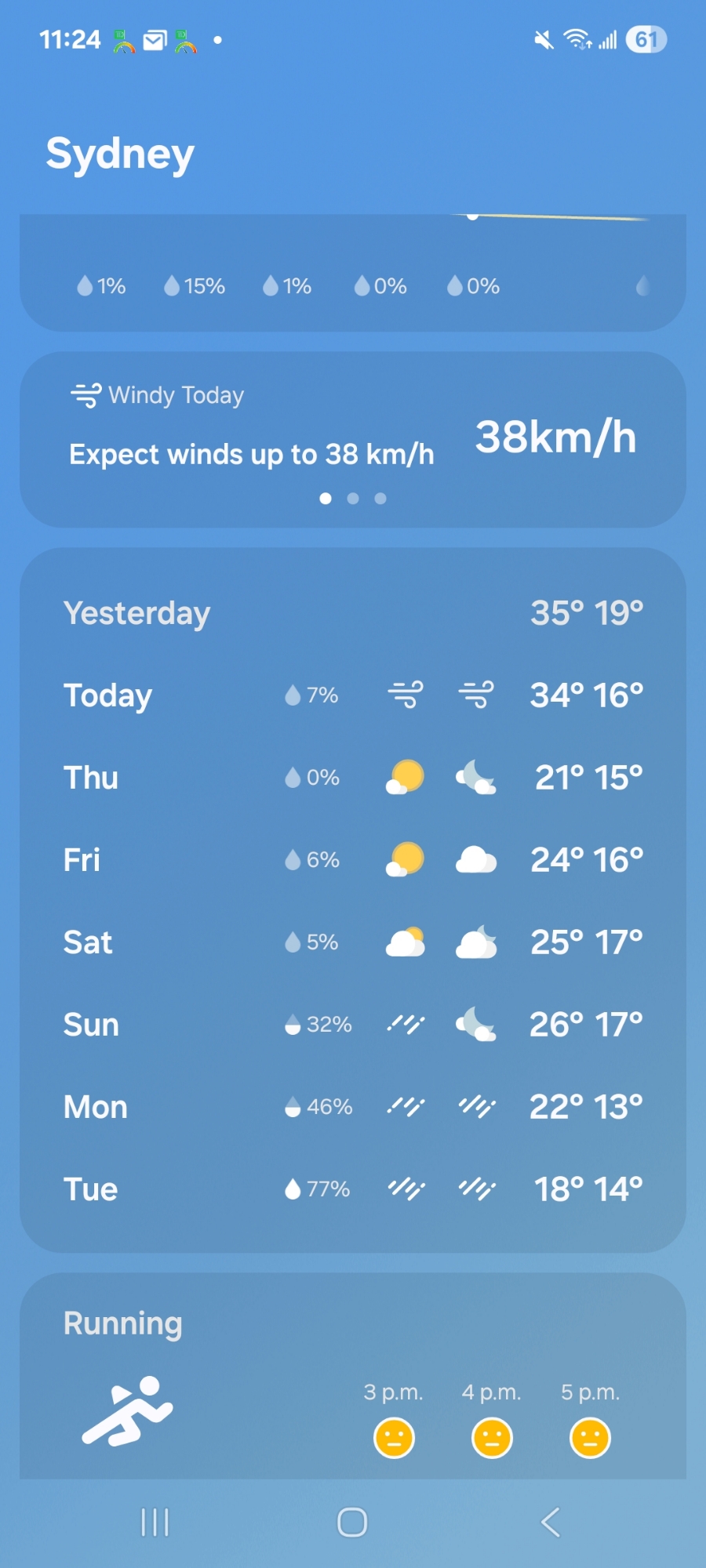Open recent apps from navigation bar
706x1568 pixels.
155,1523
